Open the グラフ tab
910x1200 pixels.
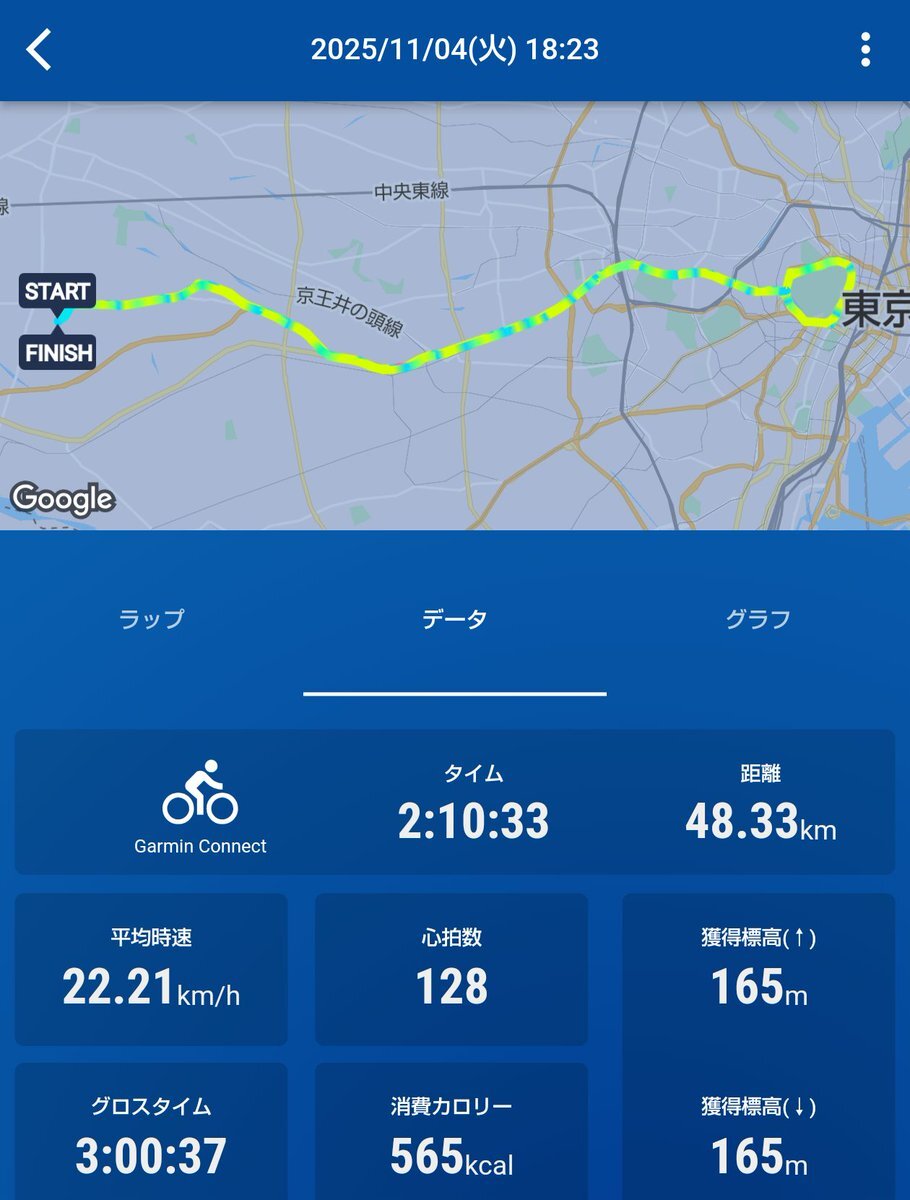758,619
